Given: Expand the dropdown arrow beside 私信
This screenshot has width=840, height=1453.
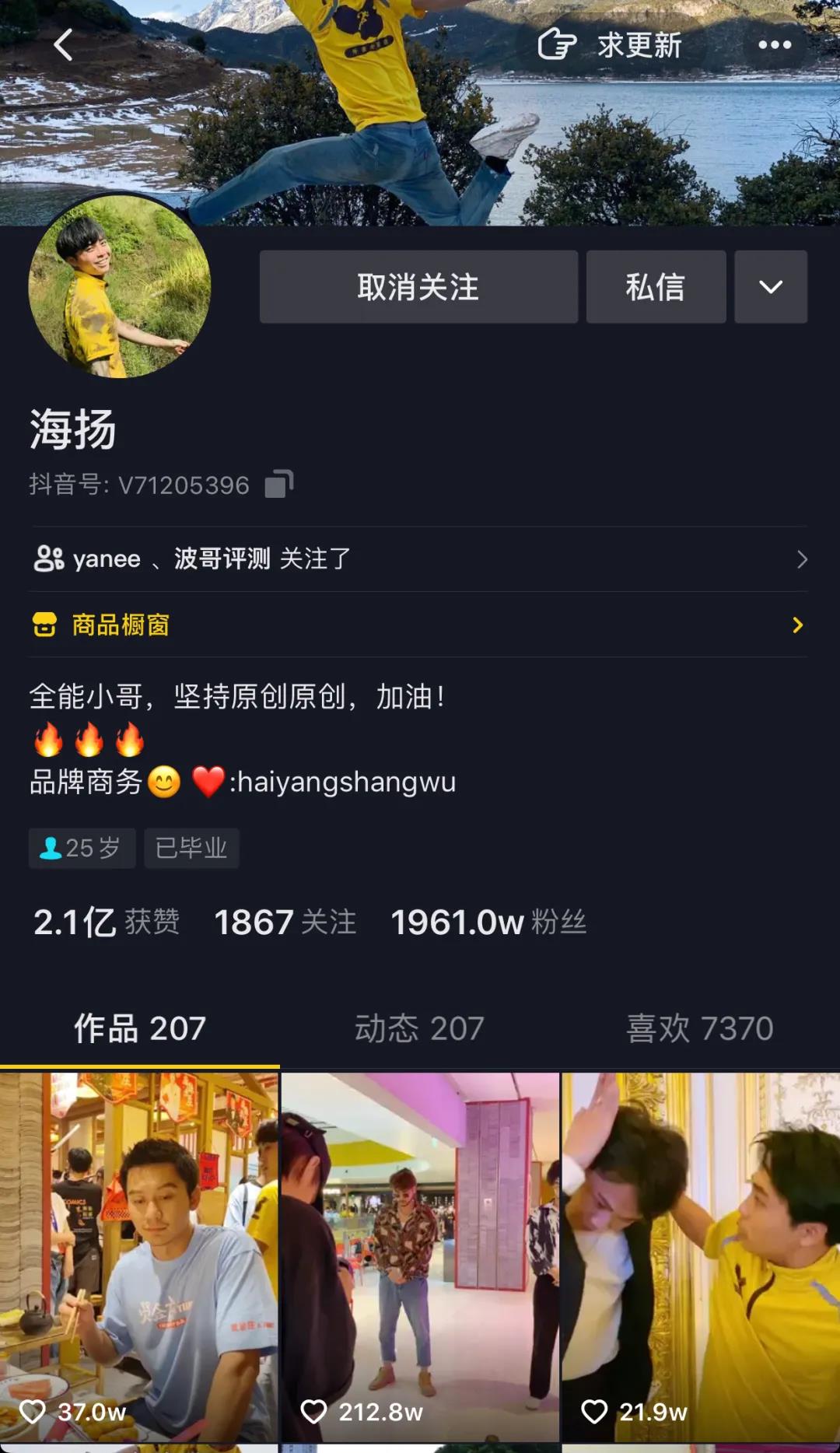Looking at the screenshot, I should point(771,287).
